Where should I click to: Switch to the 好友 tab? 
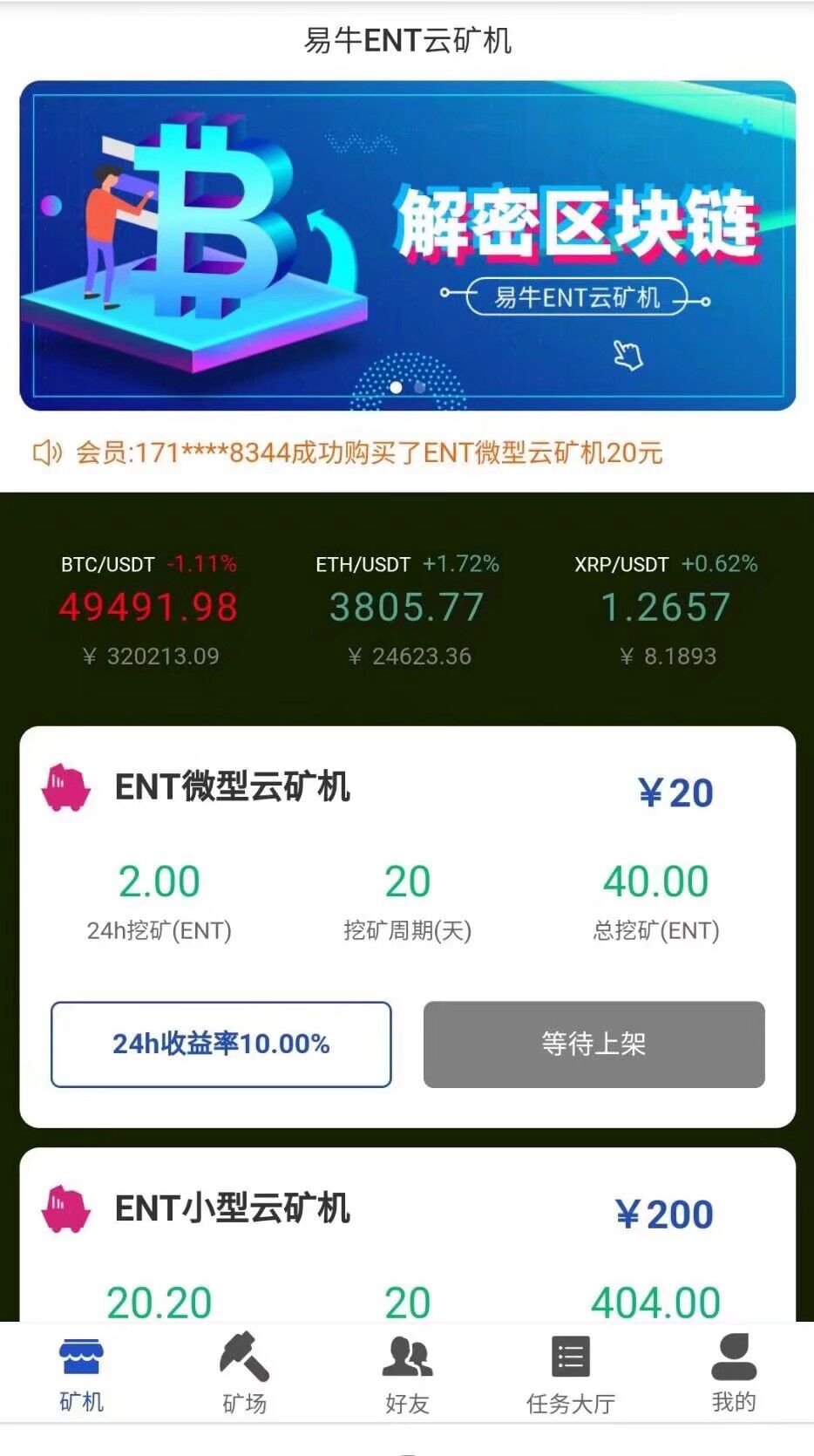coord(407,1373)
